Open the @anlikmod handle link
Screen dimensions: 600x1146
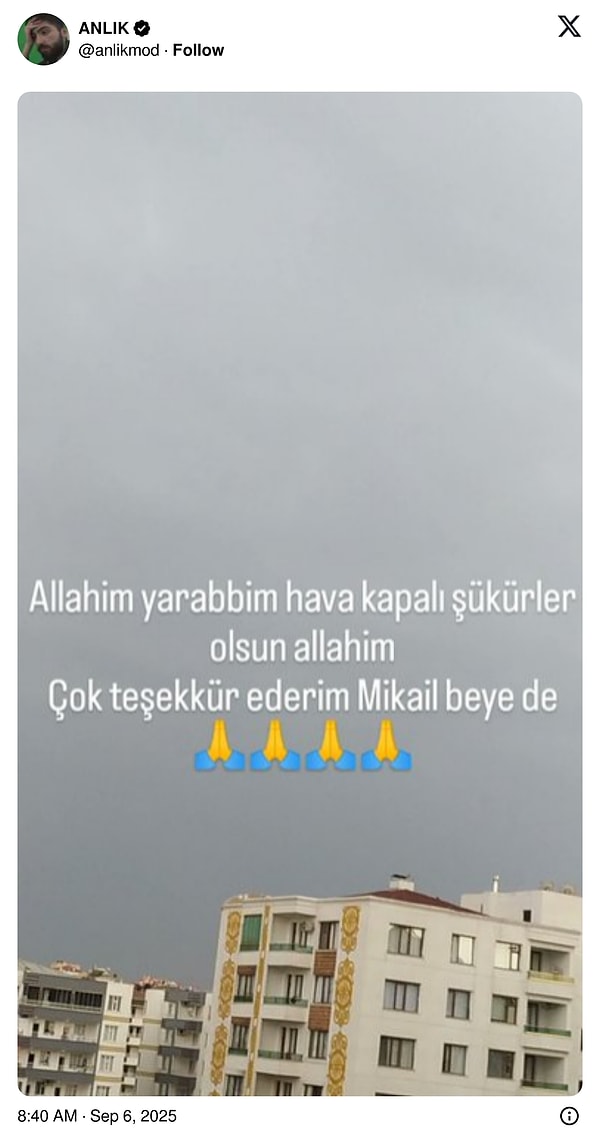(x=118, y=50)
